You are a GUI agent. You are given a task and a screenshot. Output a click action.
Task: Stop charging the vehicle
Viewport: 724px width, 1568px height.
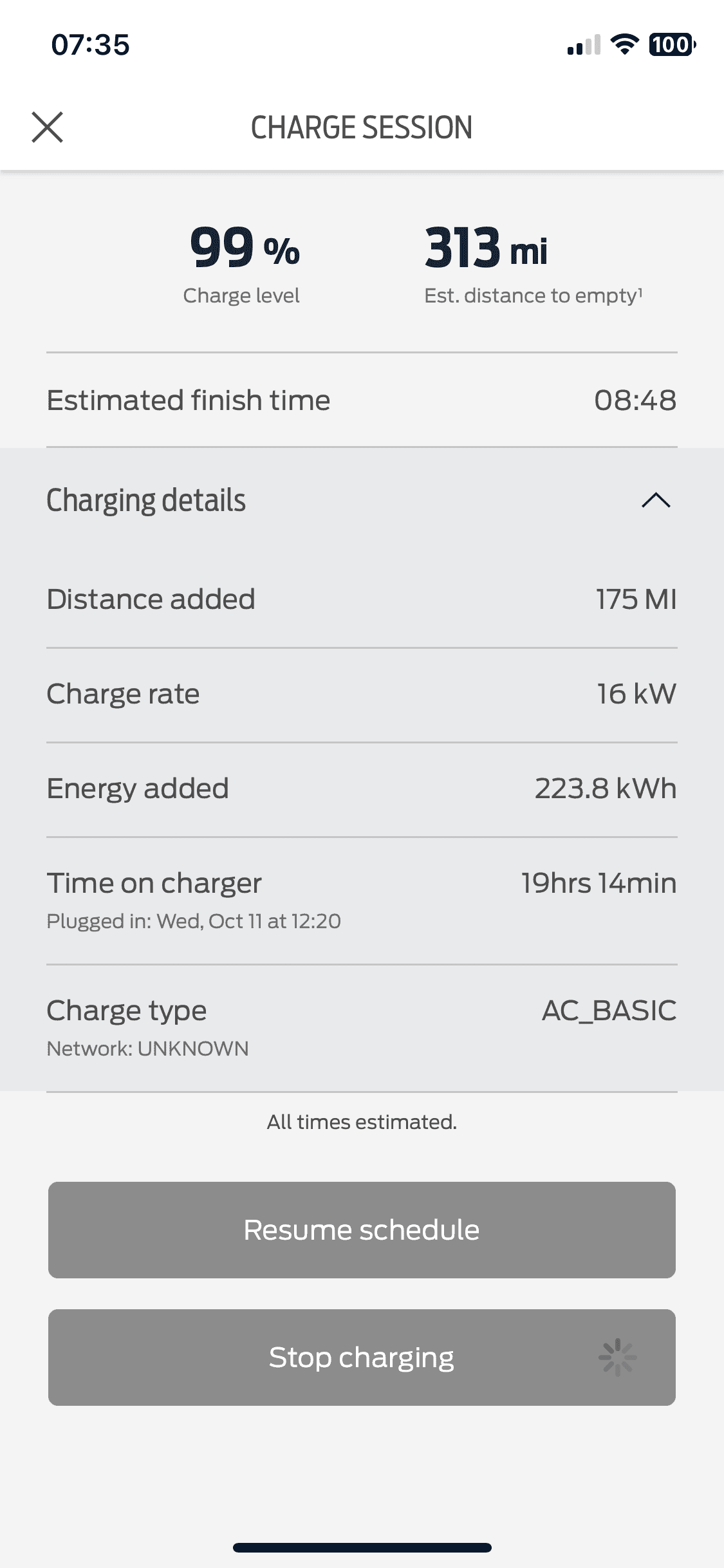click(x=362, y=1357)
